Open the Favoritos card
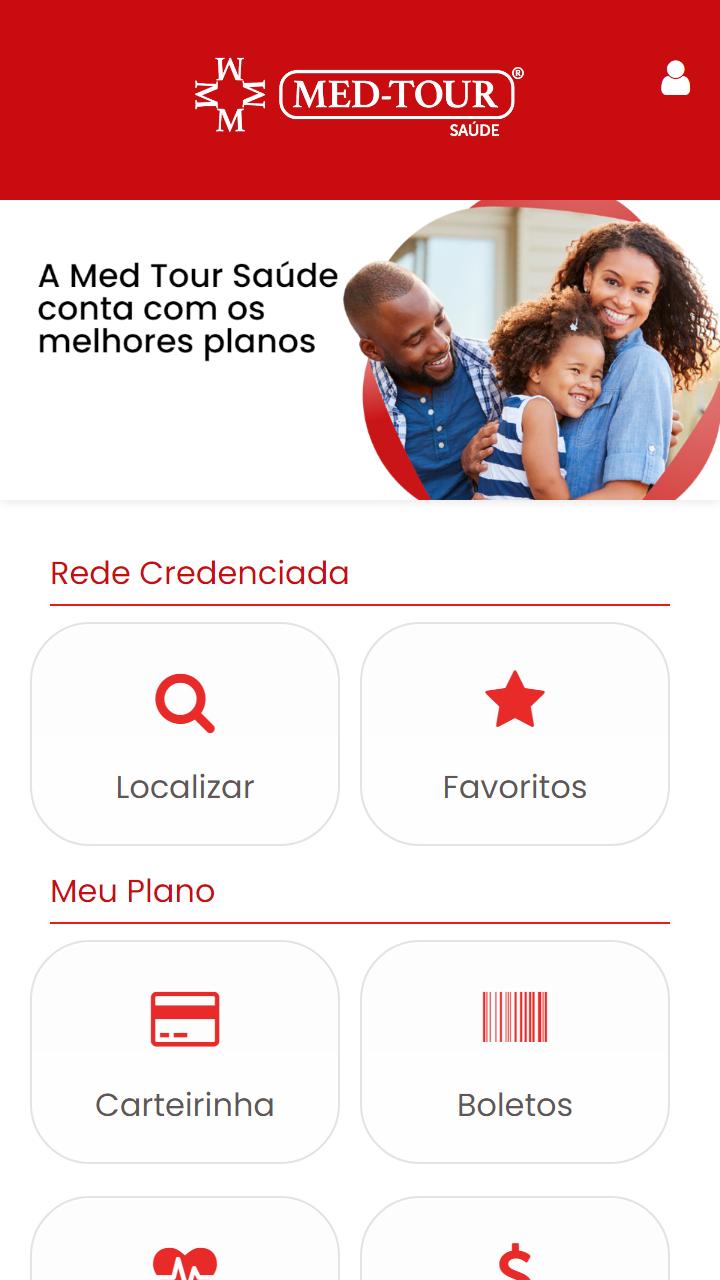 point(515,734)
